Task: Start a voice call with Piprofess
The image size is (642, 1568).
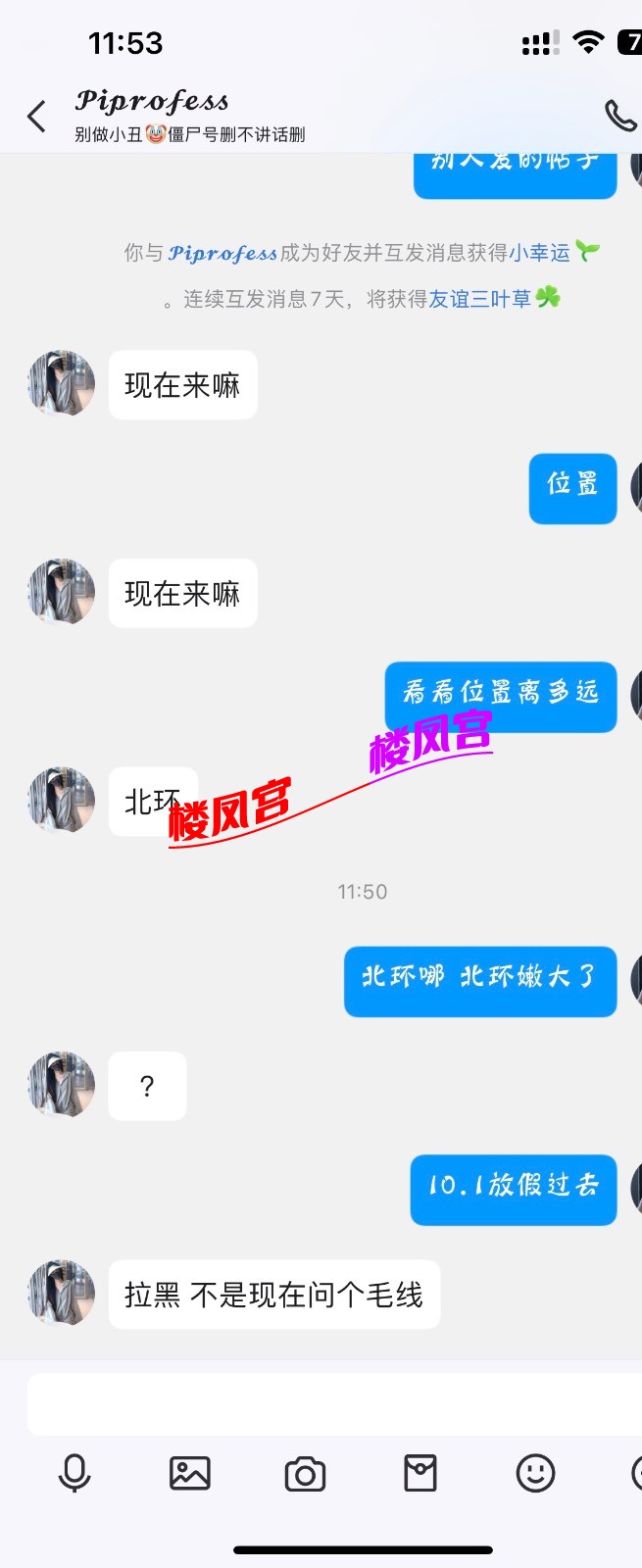Action: click(620, 116)
